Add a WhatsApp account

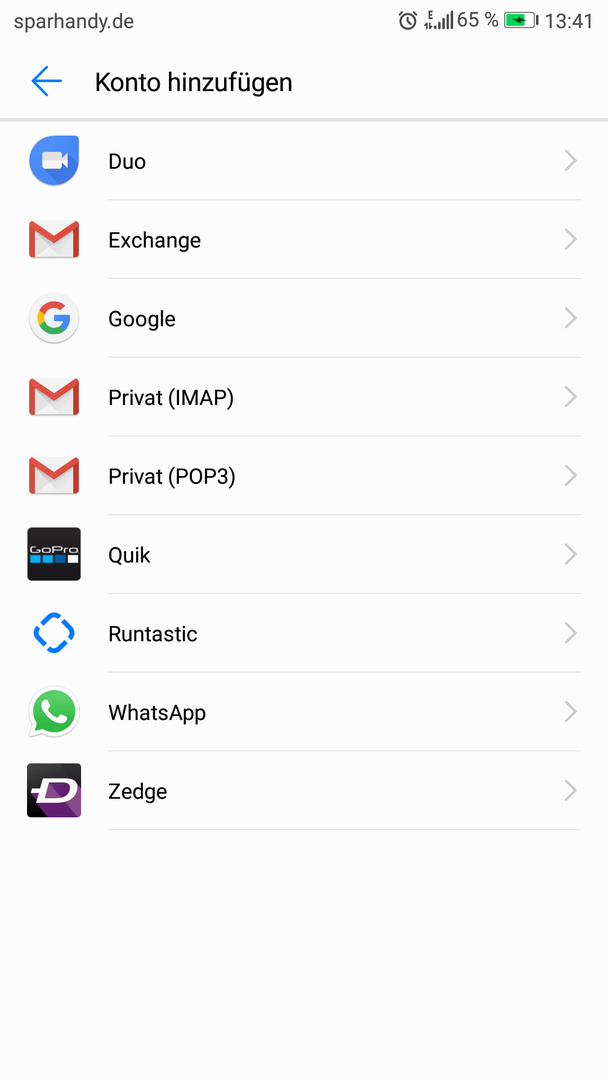click(x=304, y=712)
